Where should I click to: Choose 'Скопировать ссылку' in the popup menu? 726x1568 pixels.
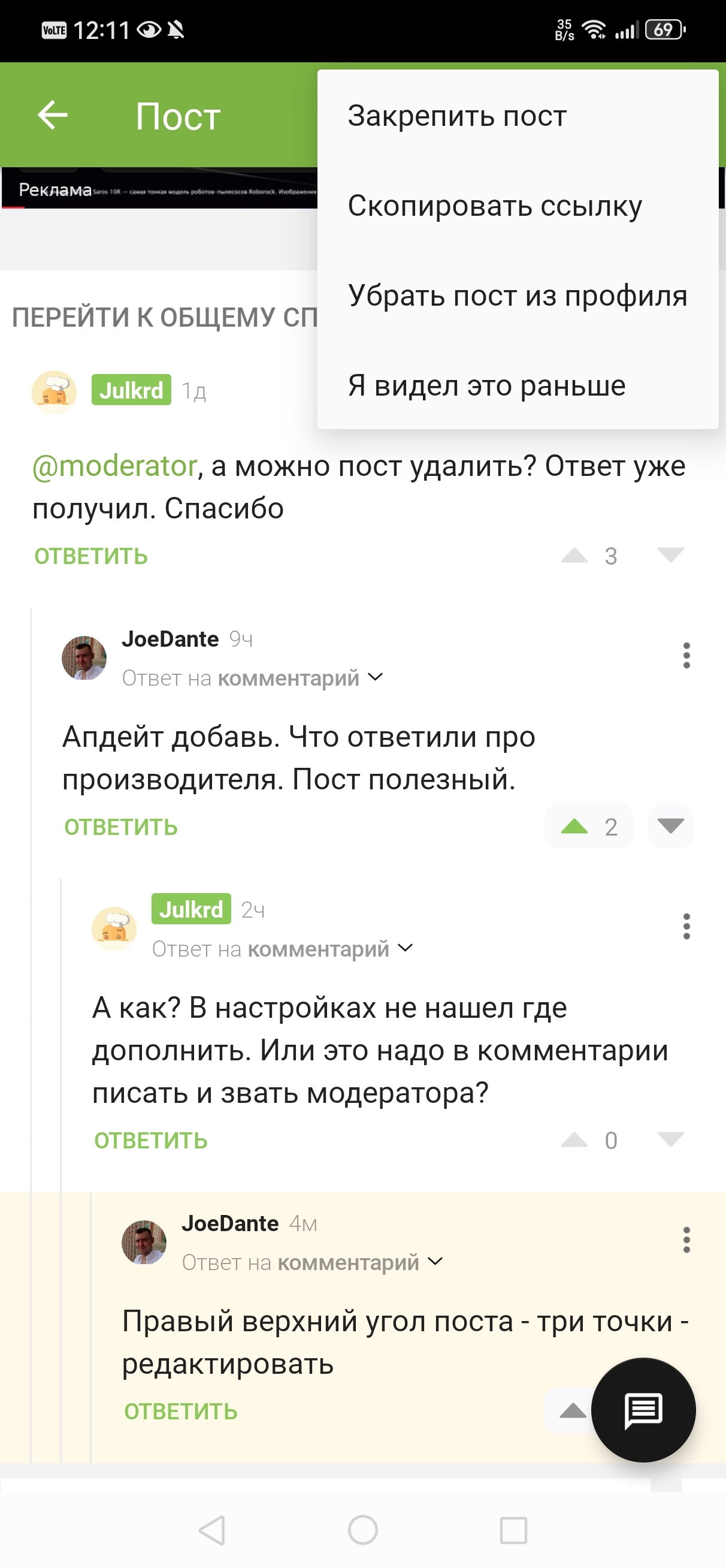point(494,206)
